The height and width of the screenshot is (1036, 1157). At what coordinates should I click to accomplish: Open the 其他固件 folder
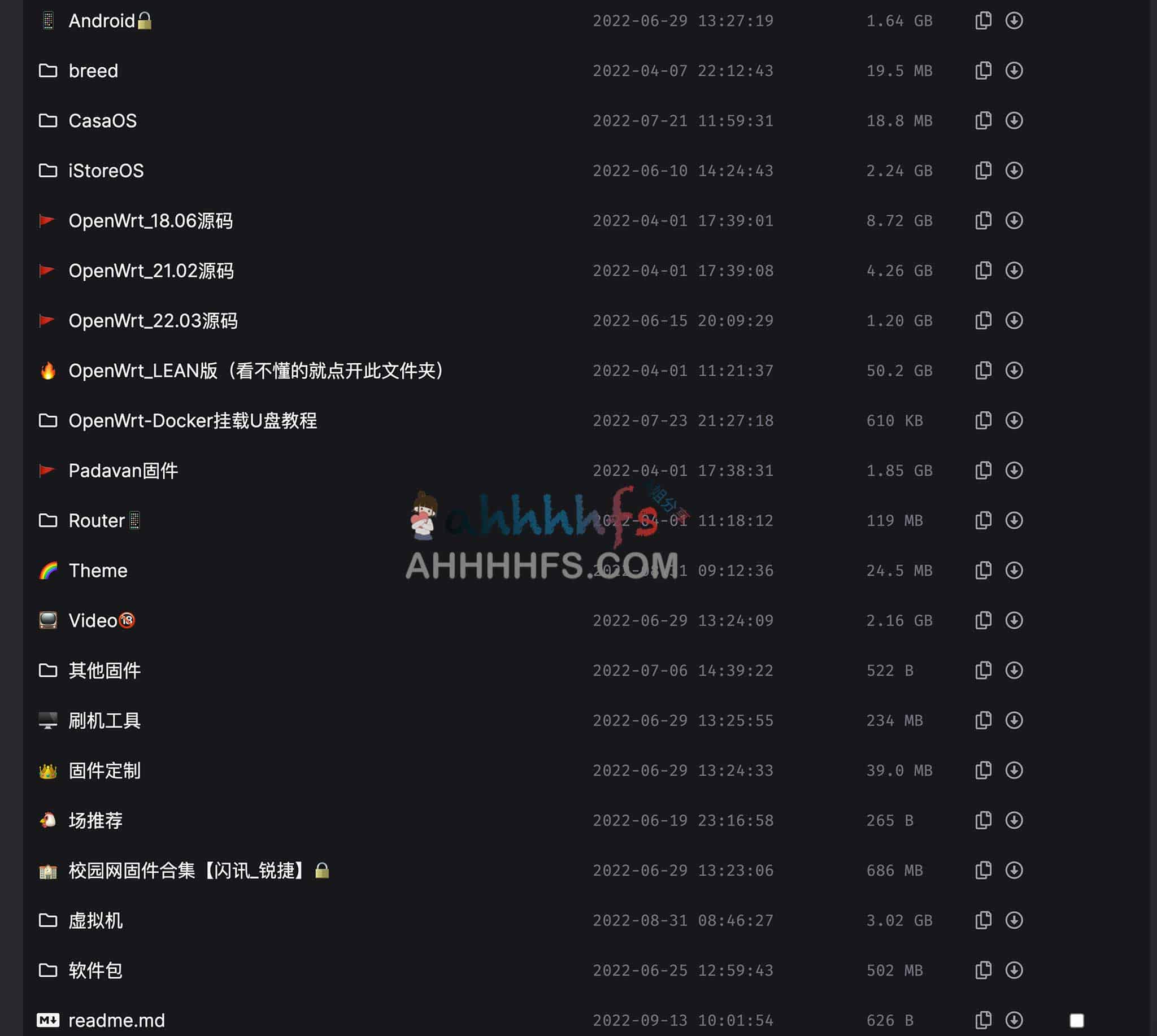pos(104,671)
